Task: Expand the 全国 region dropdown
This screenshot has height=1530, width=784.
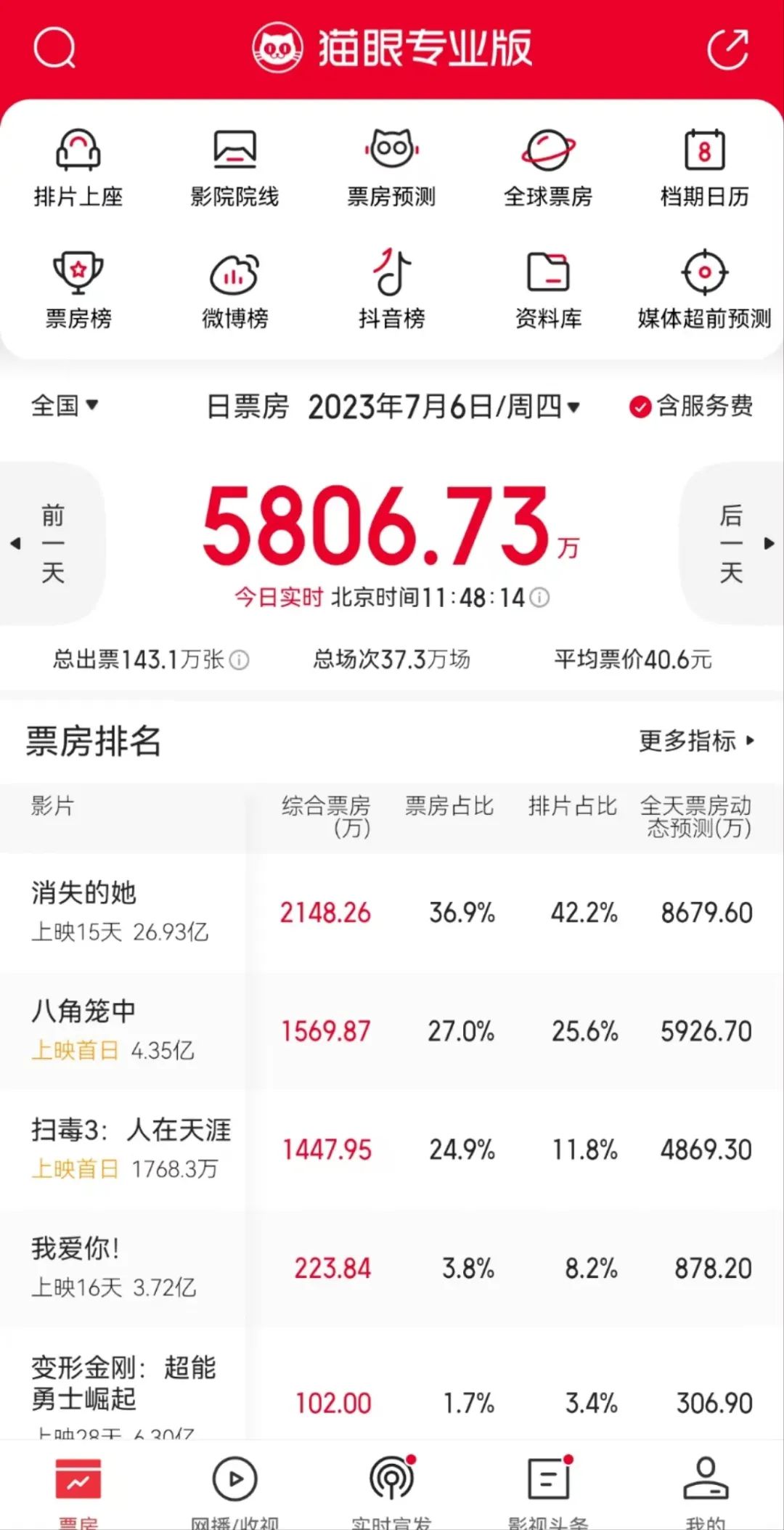Action: [x=65, y=405]
